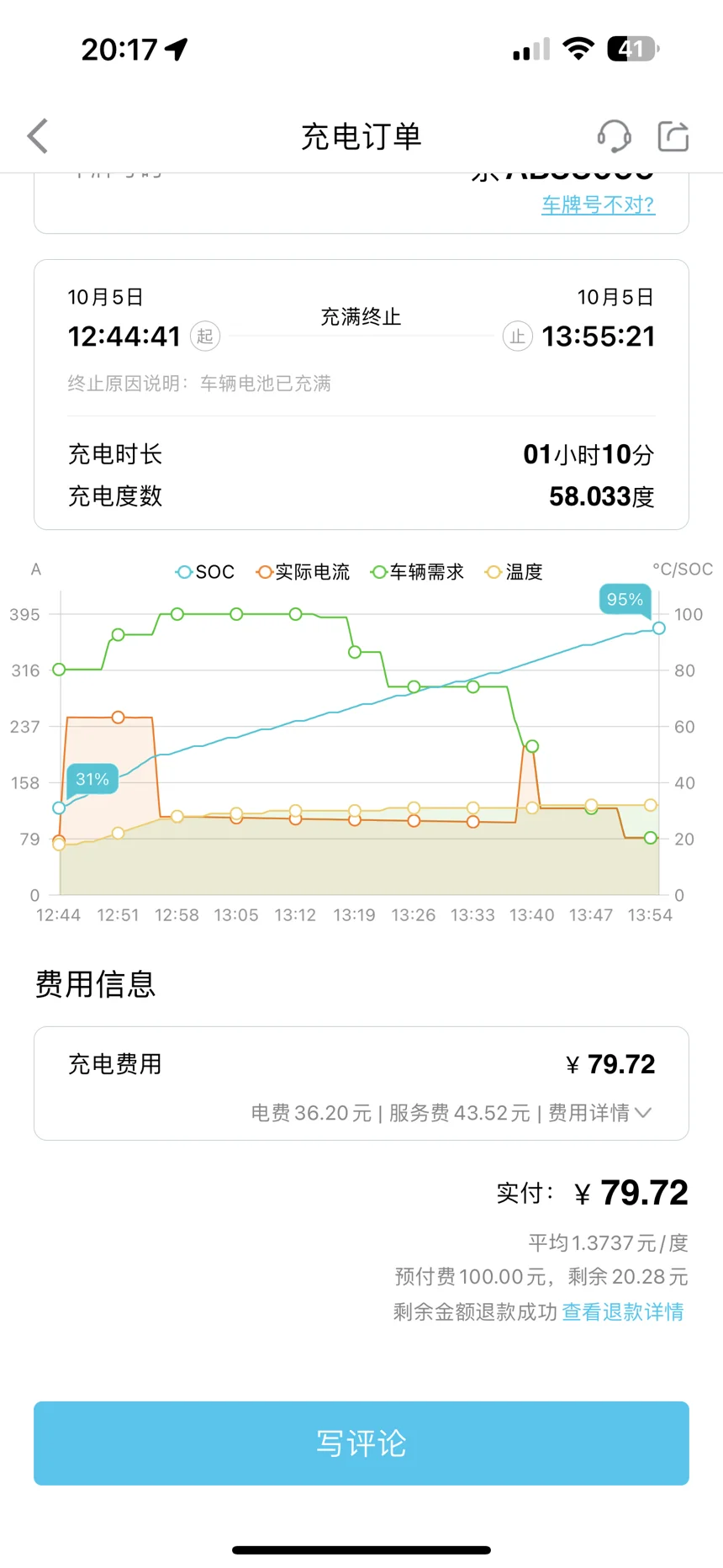Toggle the 温度 series in chart legend
The image size is (723, 1568).
tap(514, 572)
